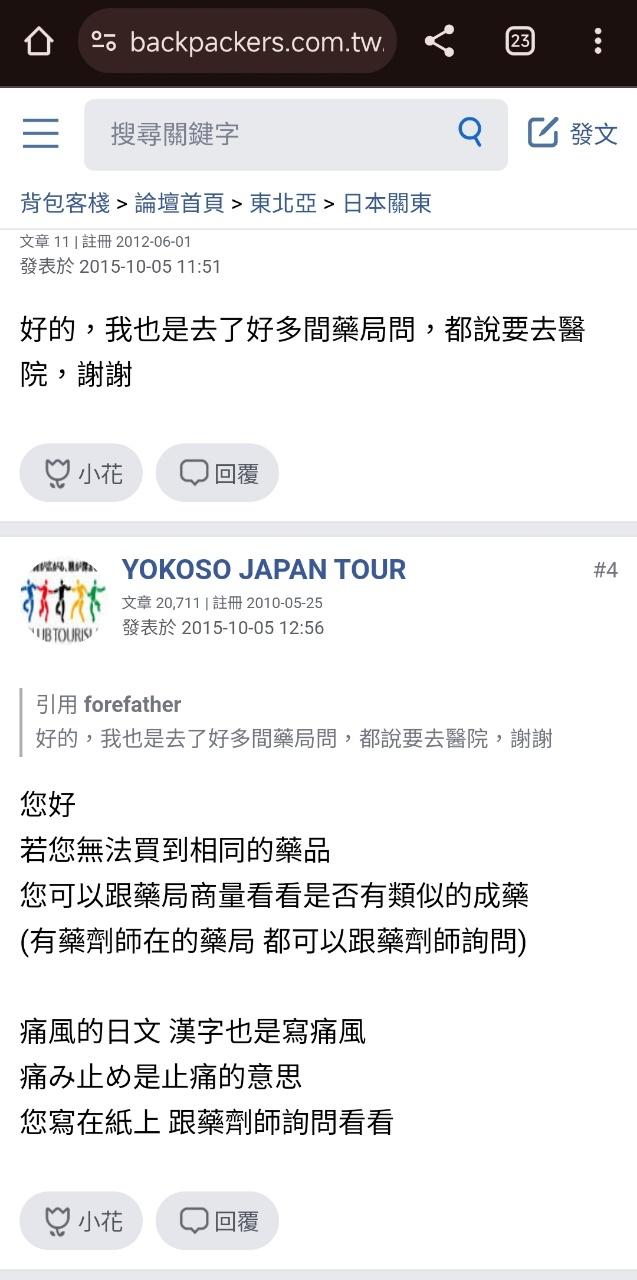Open the 東北亞 breadcrumb link
Screen dimensions: 637x1280
pos(283,203)
